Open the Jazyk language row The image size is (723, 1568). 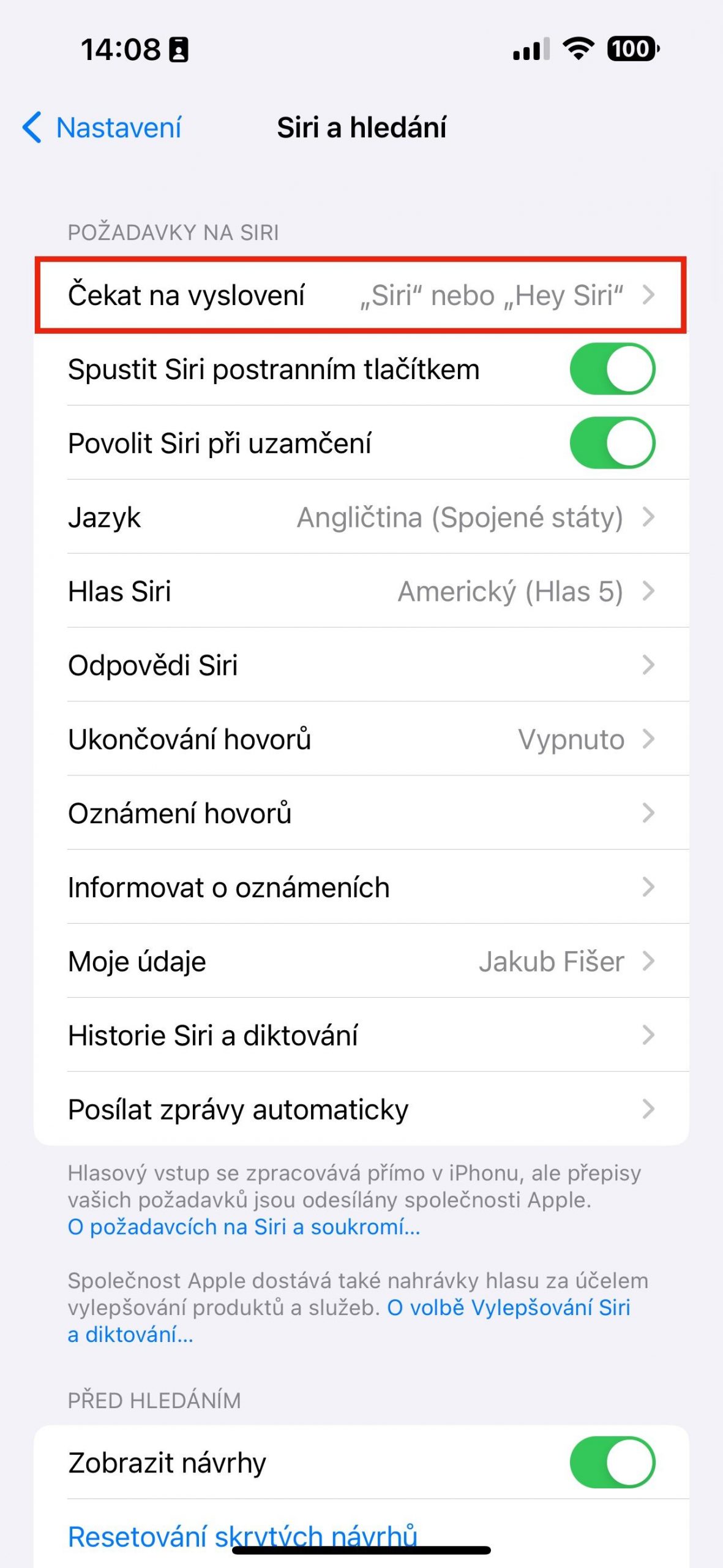click(361, 518)
